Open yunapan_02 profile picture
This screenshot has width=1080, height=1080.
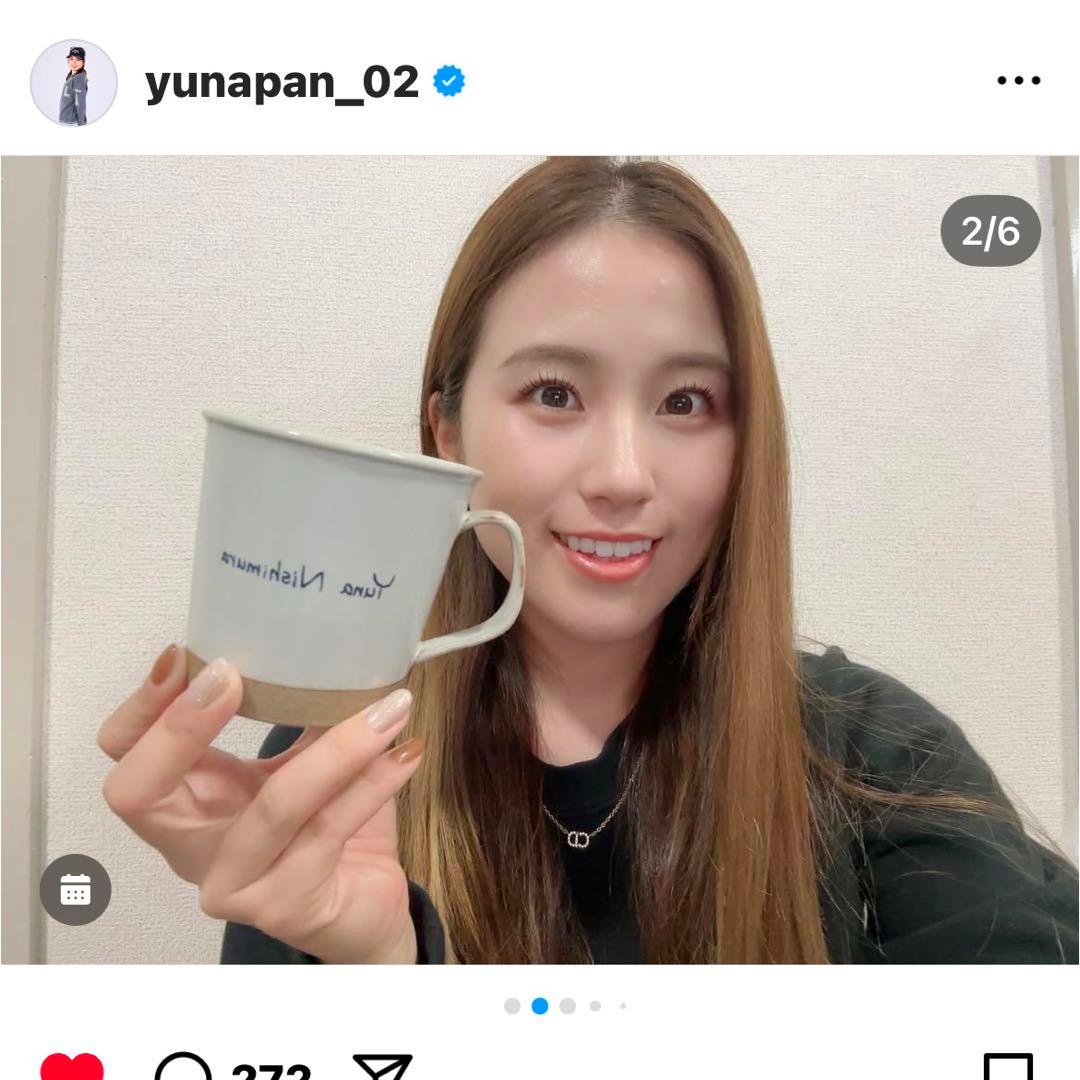pos(74,83)
